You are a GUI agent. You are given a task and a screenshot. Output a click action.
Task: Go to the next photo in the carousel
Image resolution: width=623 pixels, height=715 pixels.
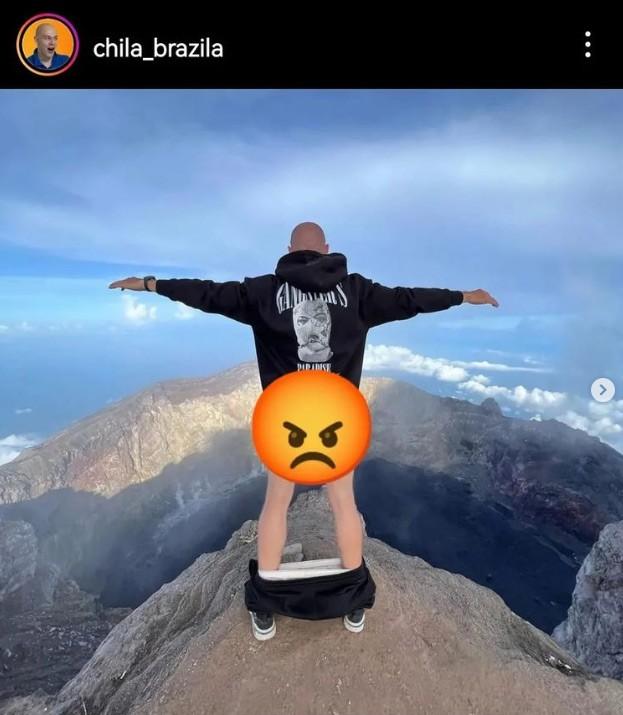[602, 390]
